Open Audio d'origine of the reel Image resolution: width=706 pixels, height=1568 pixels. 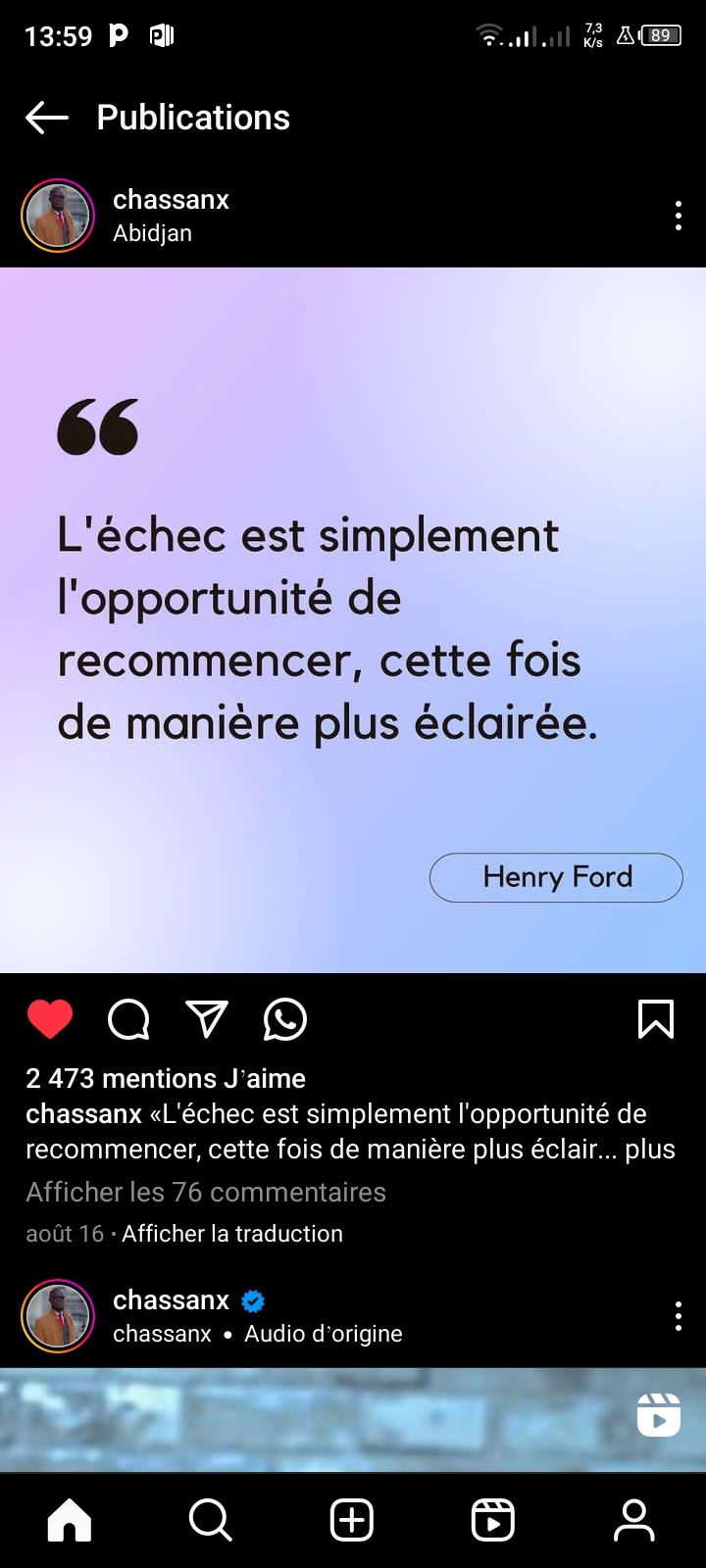click(x=324, y=1334)
